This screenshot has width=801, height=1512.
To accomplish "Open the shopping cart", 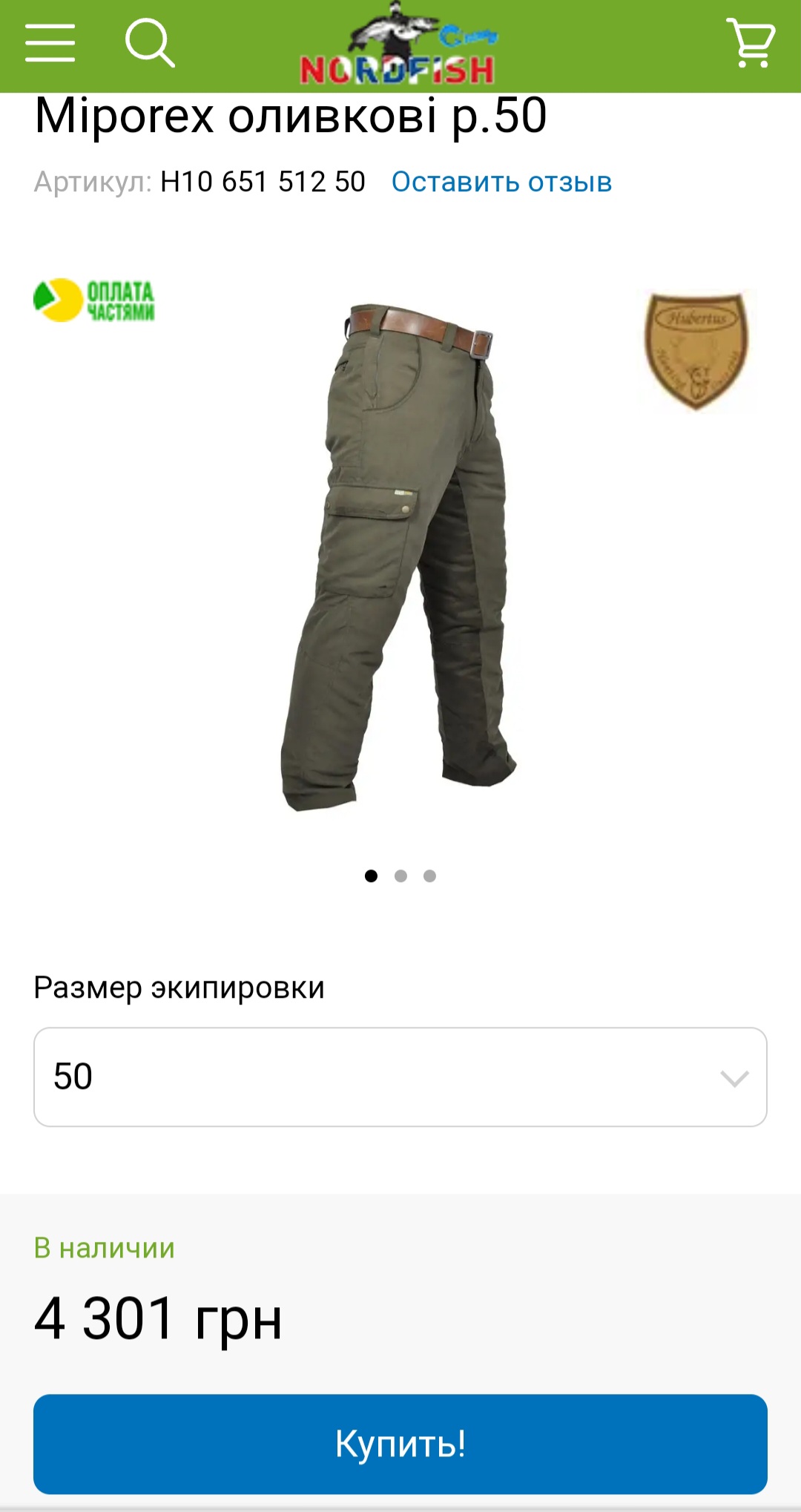I will tap(751, 43).
